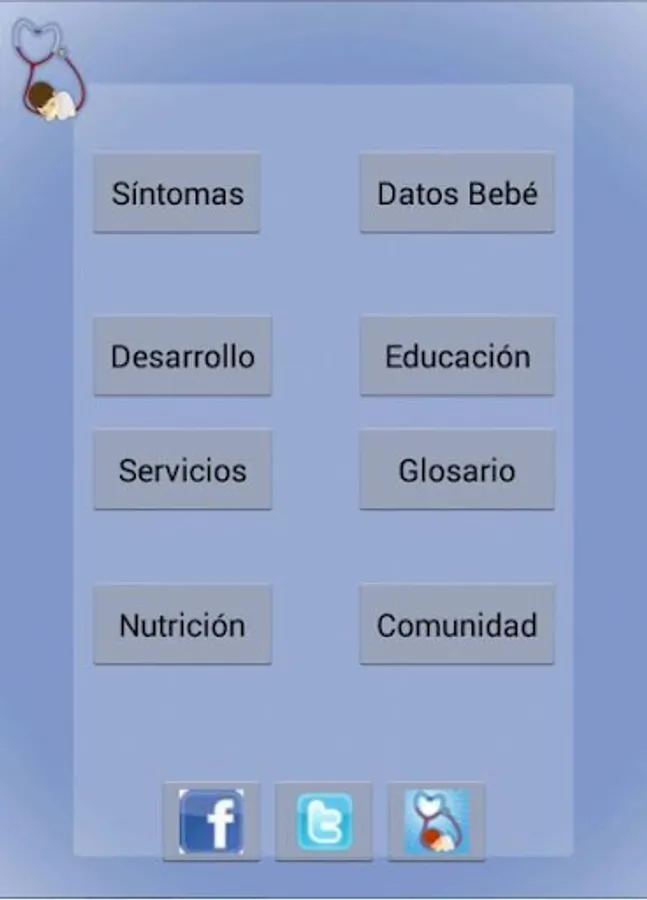Open the Twitter profile
Screen dimensions: 647x900
point(324,821)
